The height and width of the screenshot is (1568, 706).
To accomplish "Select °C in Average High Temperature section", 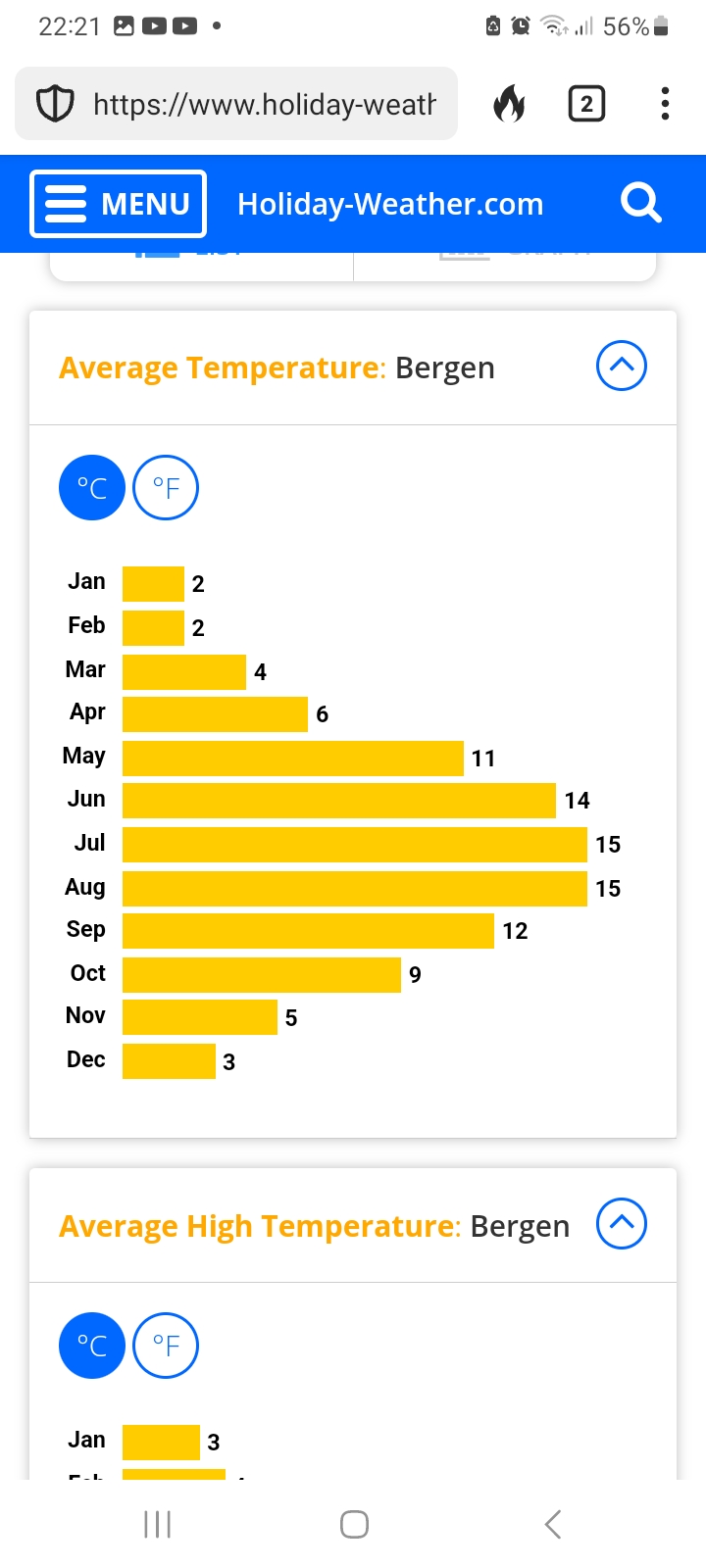I will tap(92, 1346).
